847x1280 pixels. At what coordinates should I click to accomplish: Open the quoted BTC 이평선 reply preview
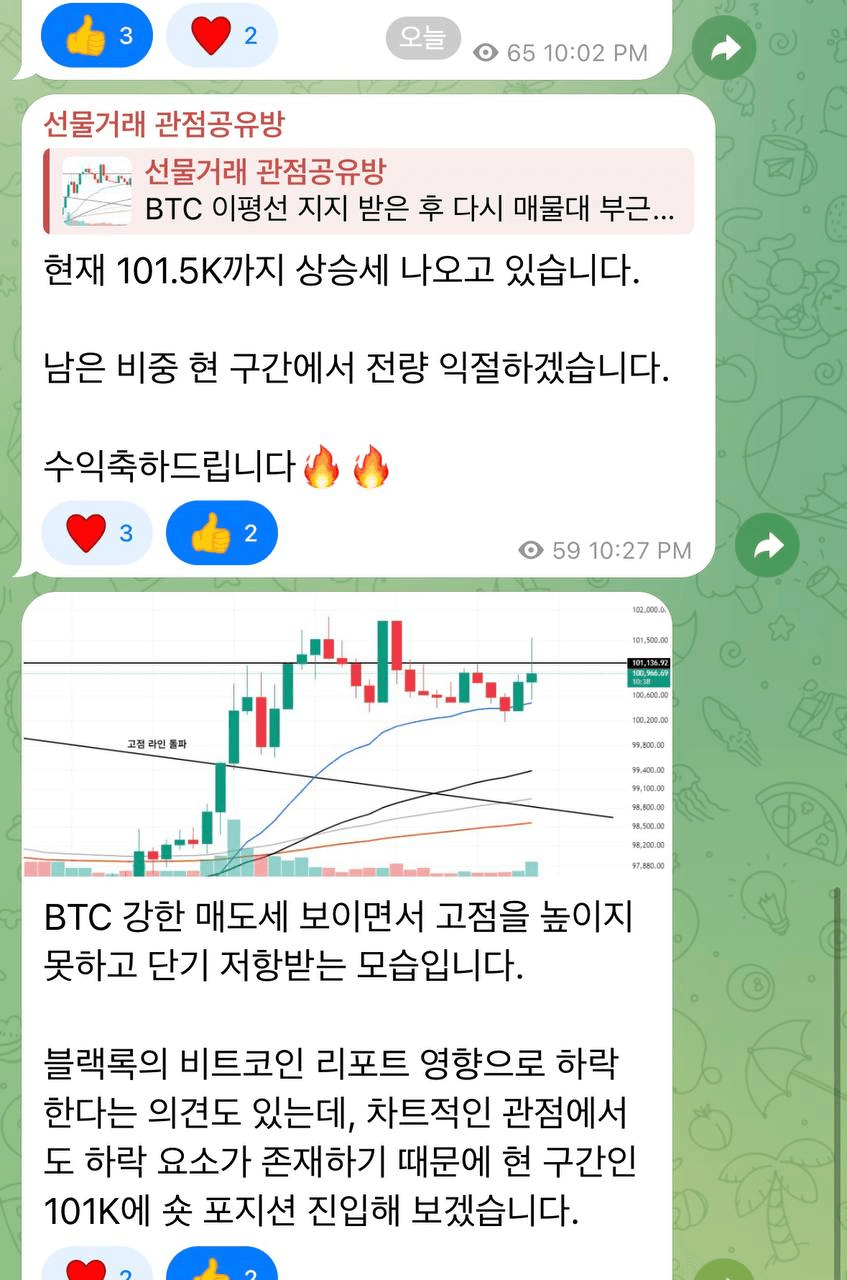pos(368,191)
